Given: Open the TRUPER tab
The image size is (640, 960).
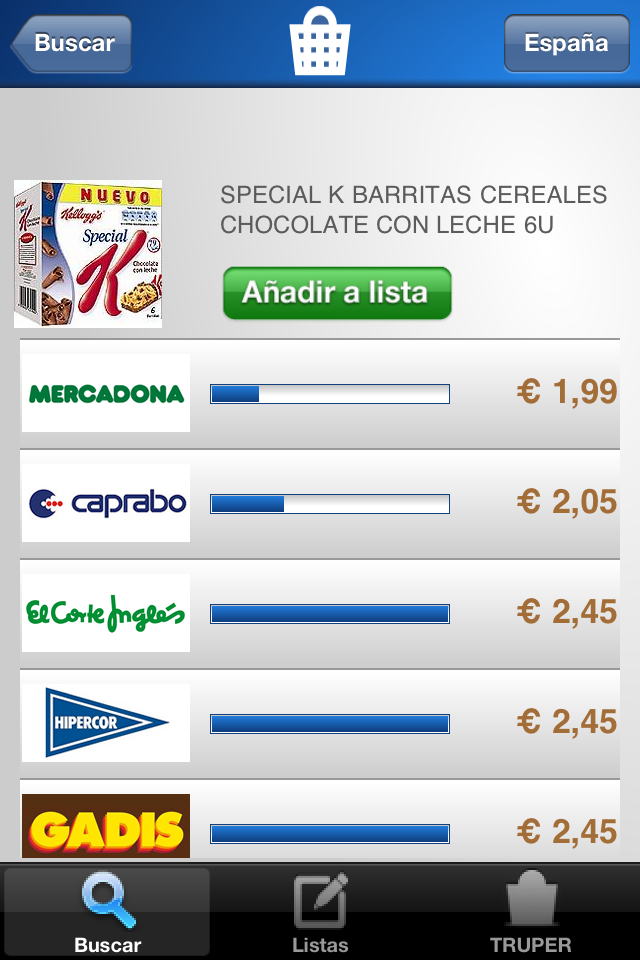Looking at the screenshot, I should pyautogui.click(x=531, y=912).
